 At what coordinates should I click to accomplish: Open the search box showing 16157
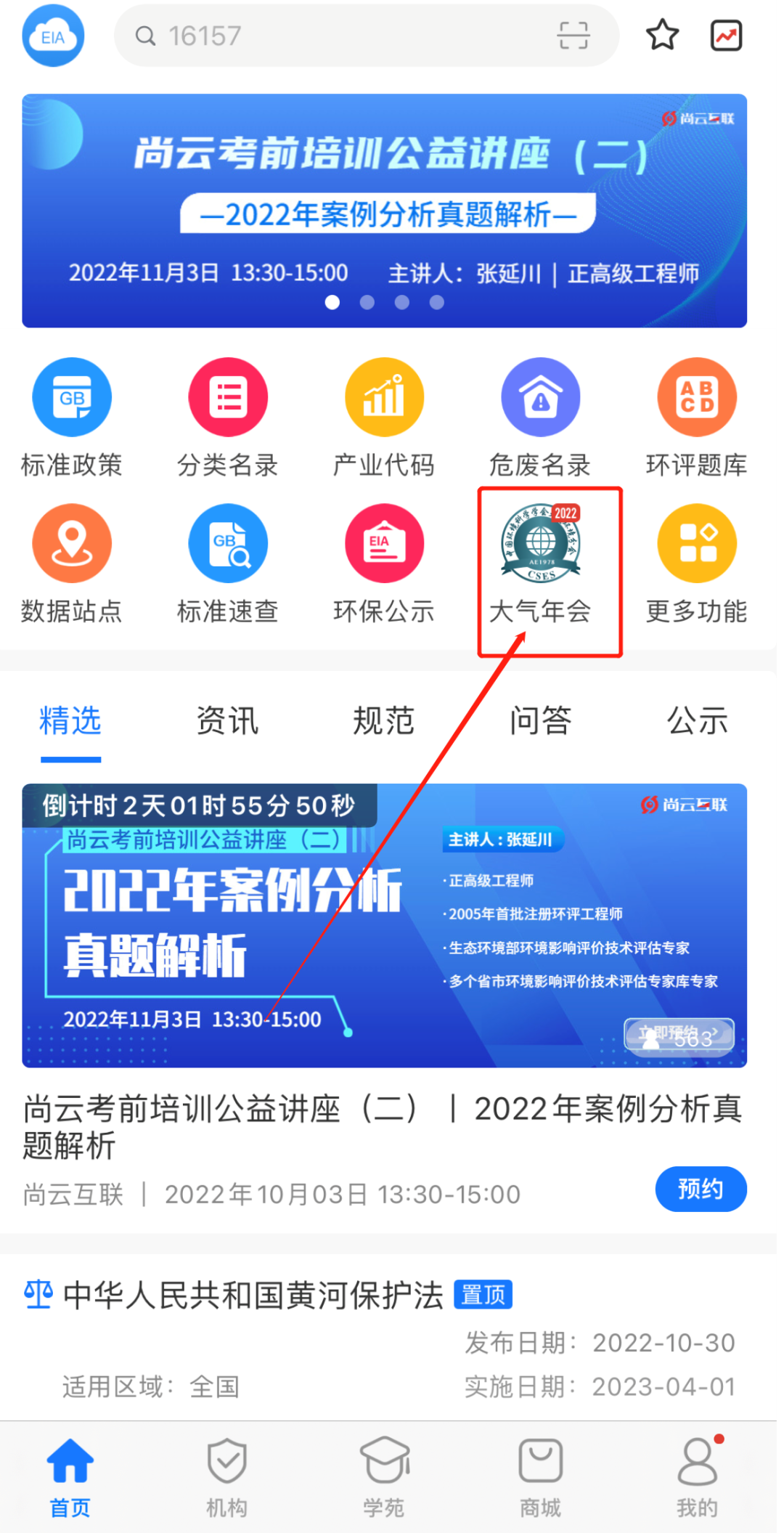(x=334, y=36)
